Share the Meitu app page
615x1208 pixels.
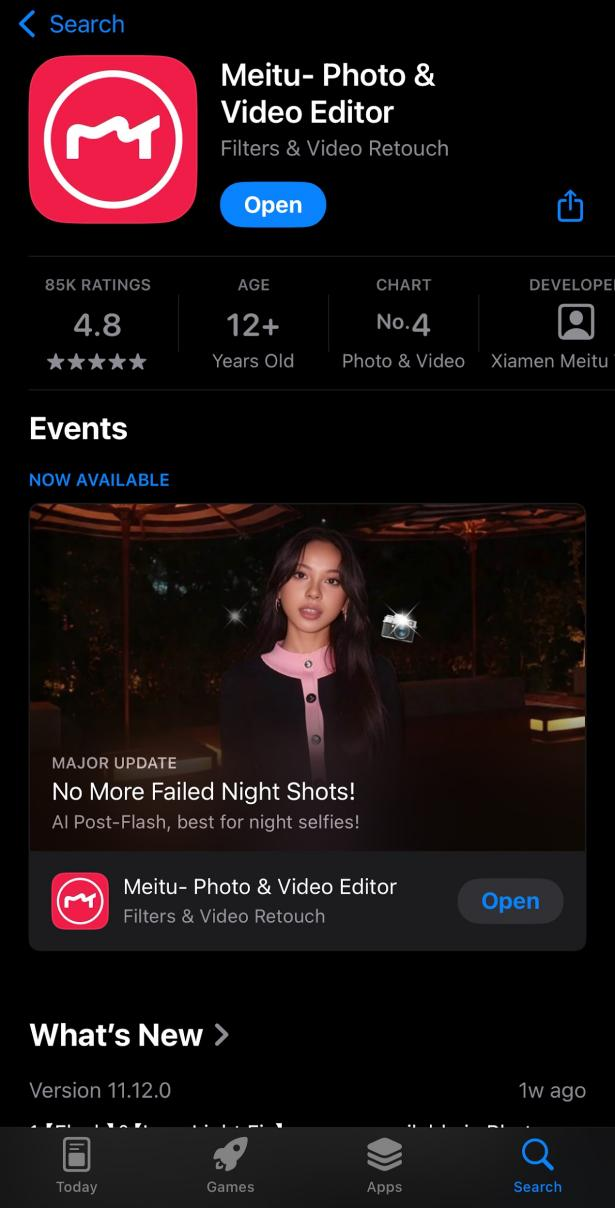point(569,207)
